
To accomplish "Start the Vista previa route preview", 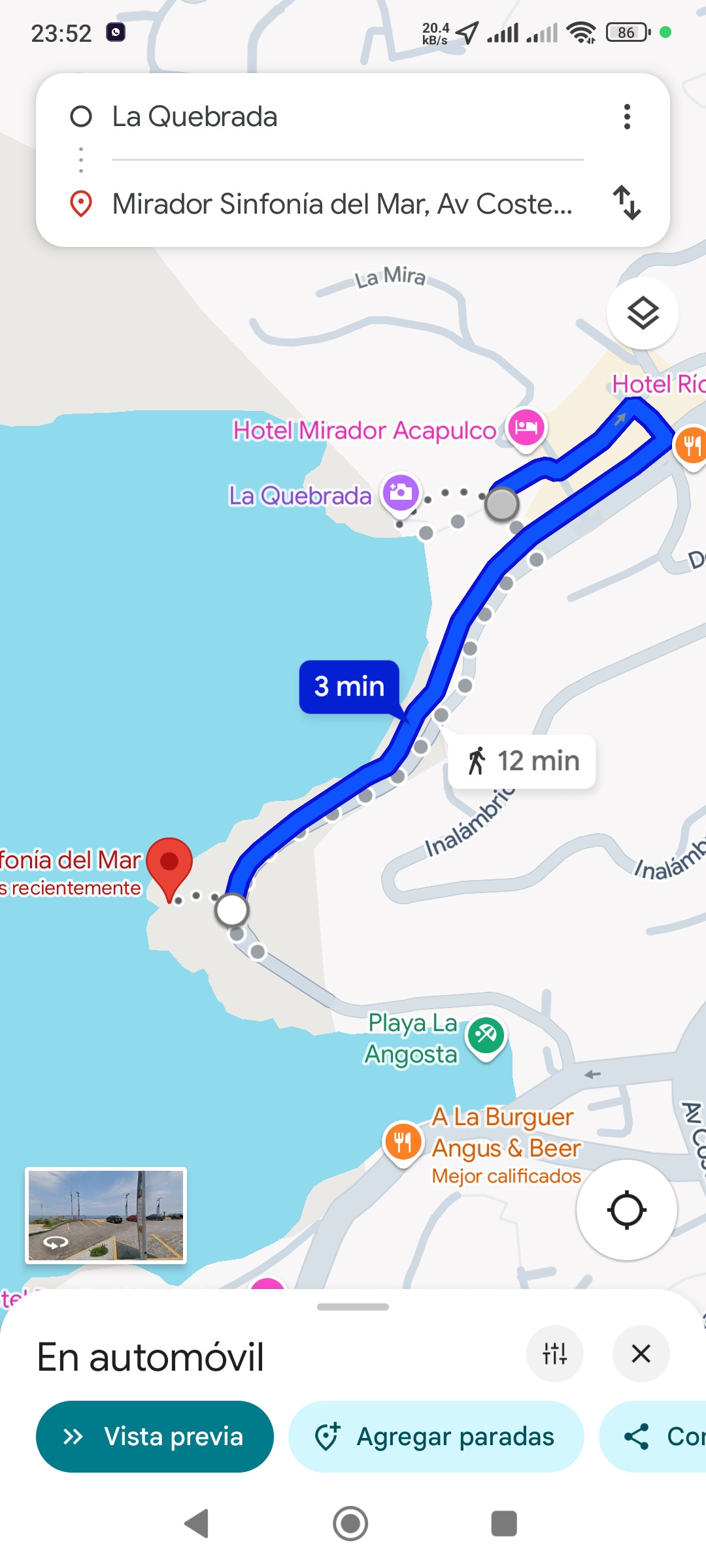I will click(x=155, y=1436).
